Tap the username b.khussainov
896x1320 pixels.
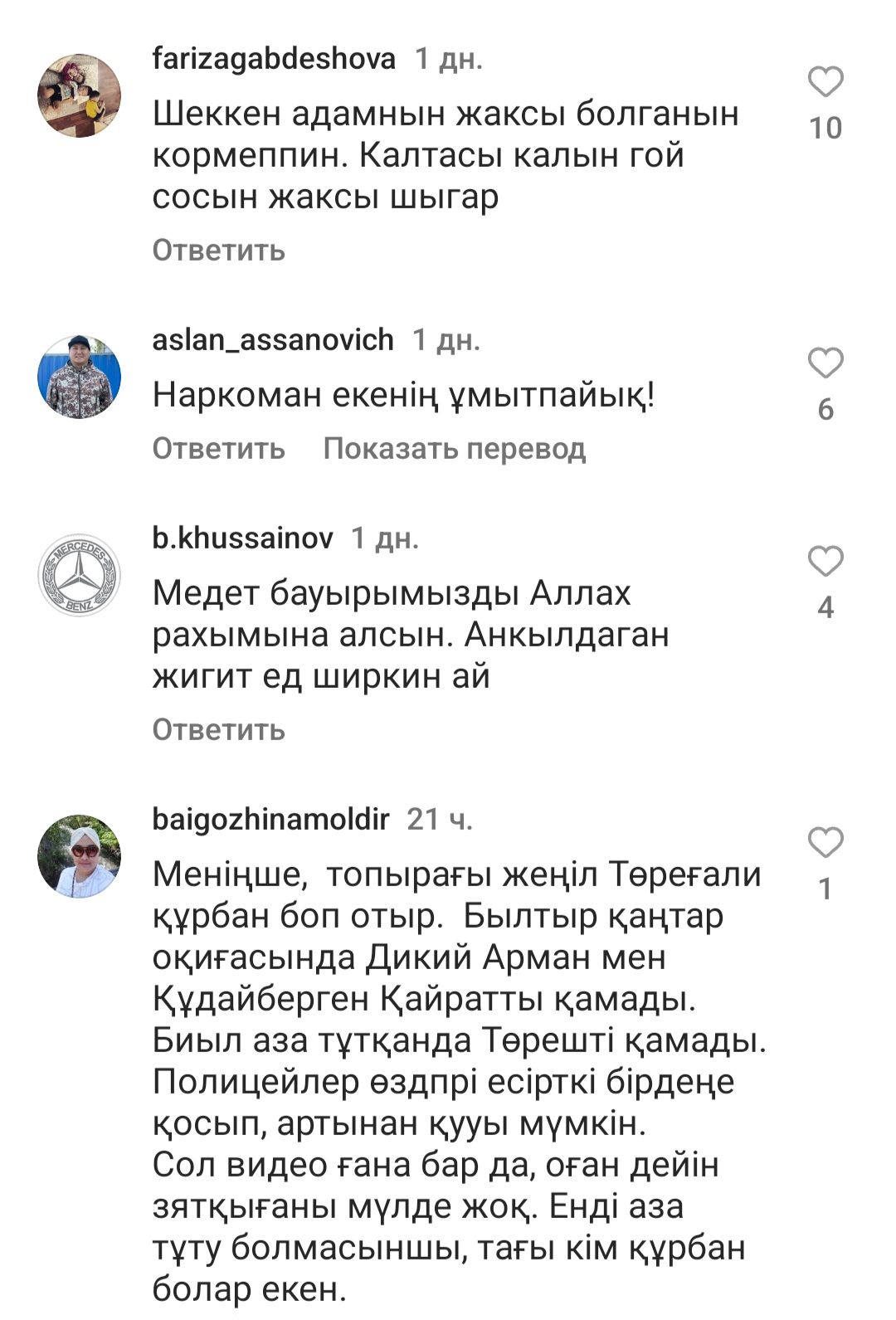[x=242, y=538]
